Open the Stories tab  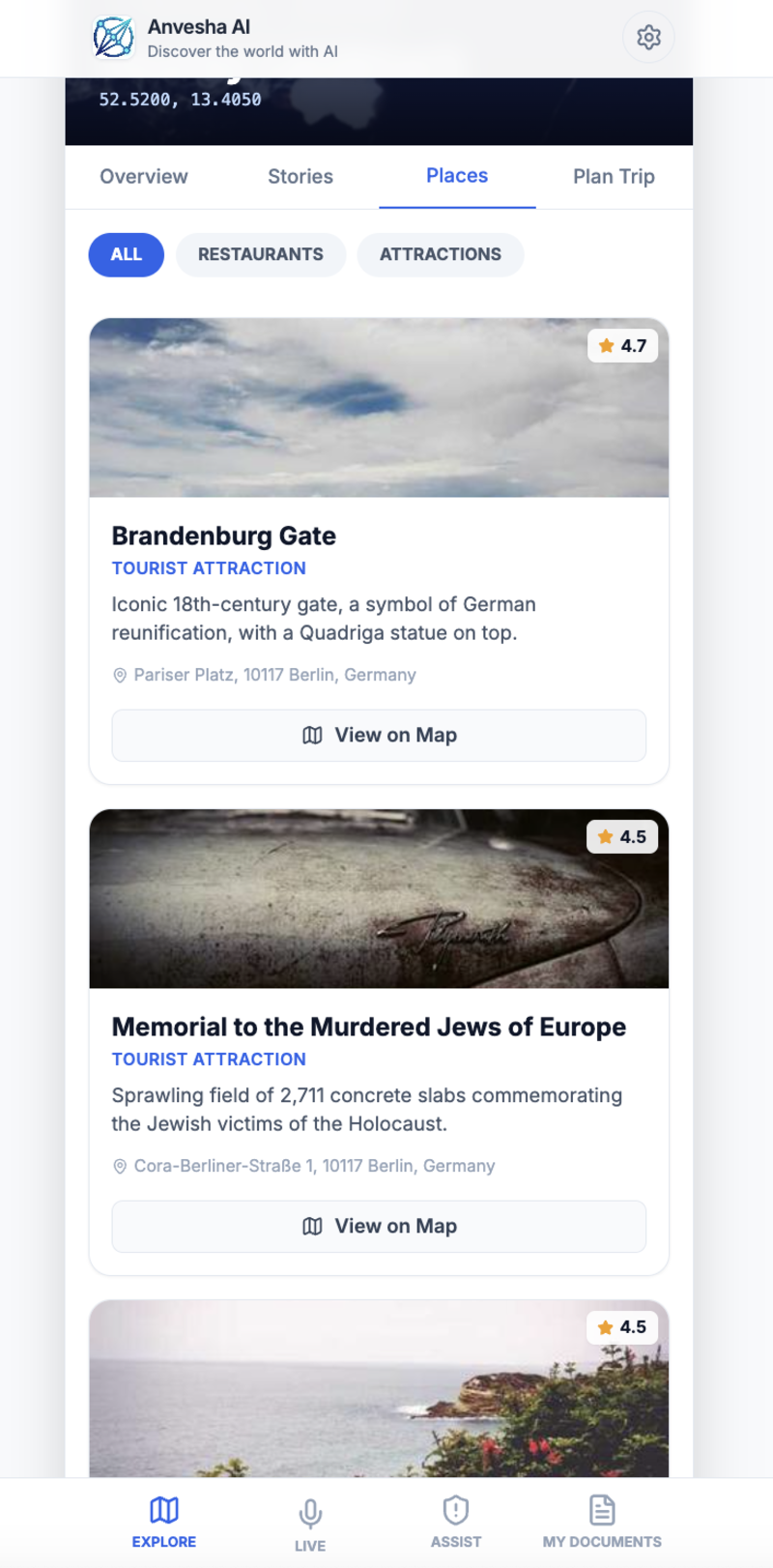tap(301, 177)
